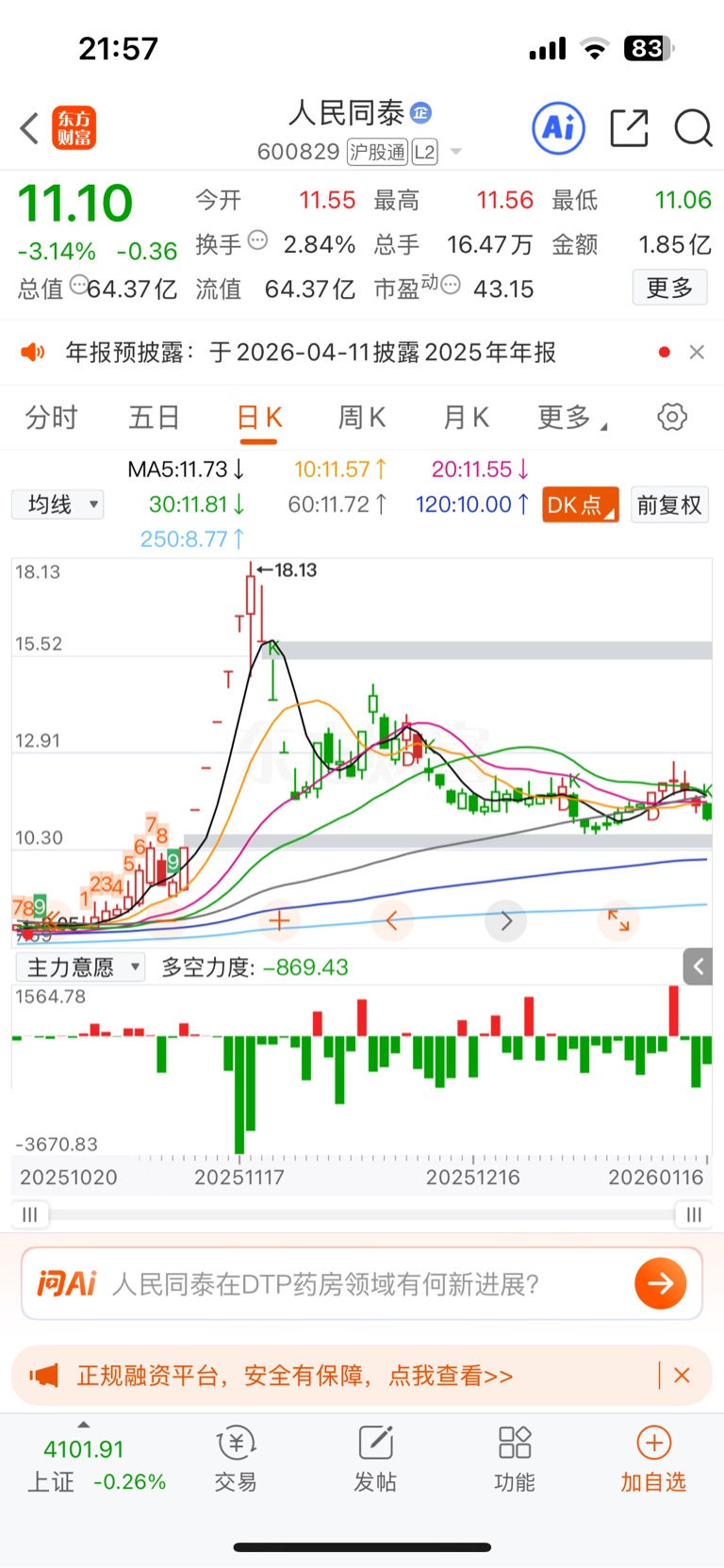Select the 月K chart tab
This screenshot has height=1568, width=724.
point(466,417)
